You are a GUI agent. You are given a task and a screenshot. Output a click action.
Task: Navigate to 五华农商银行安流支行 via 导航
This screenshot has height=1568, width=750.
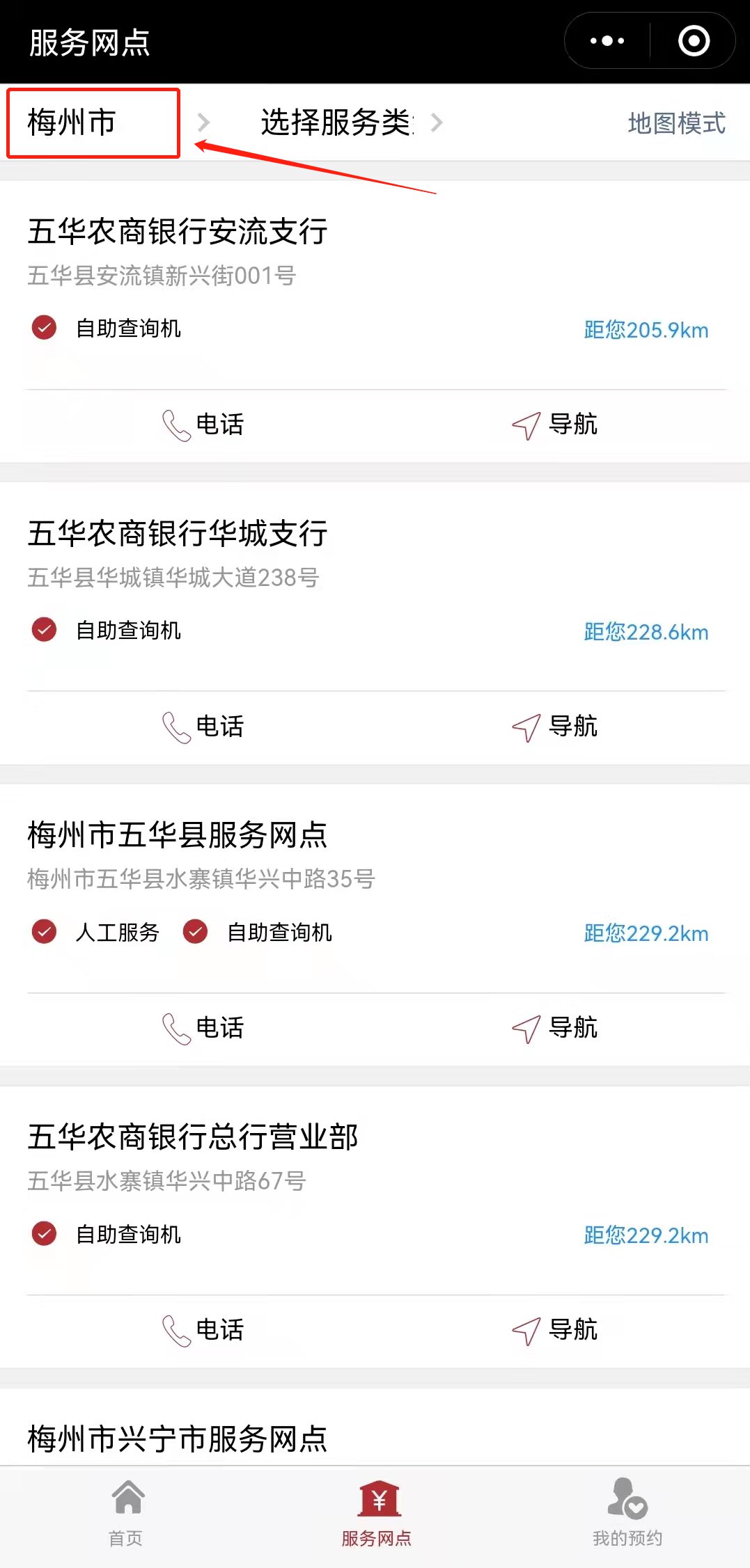tap(555, 425)
